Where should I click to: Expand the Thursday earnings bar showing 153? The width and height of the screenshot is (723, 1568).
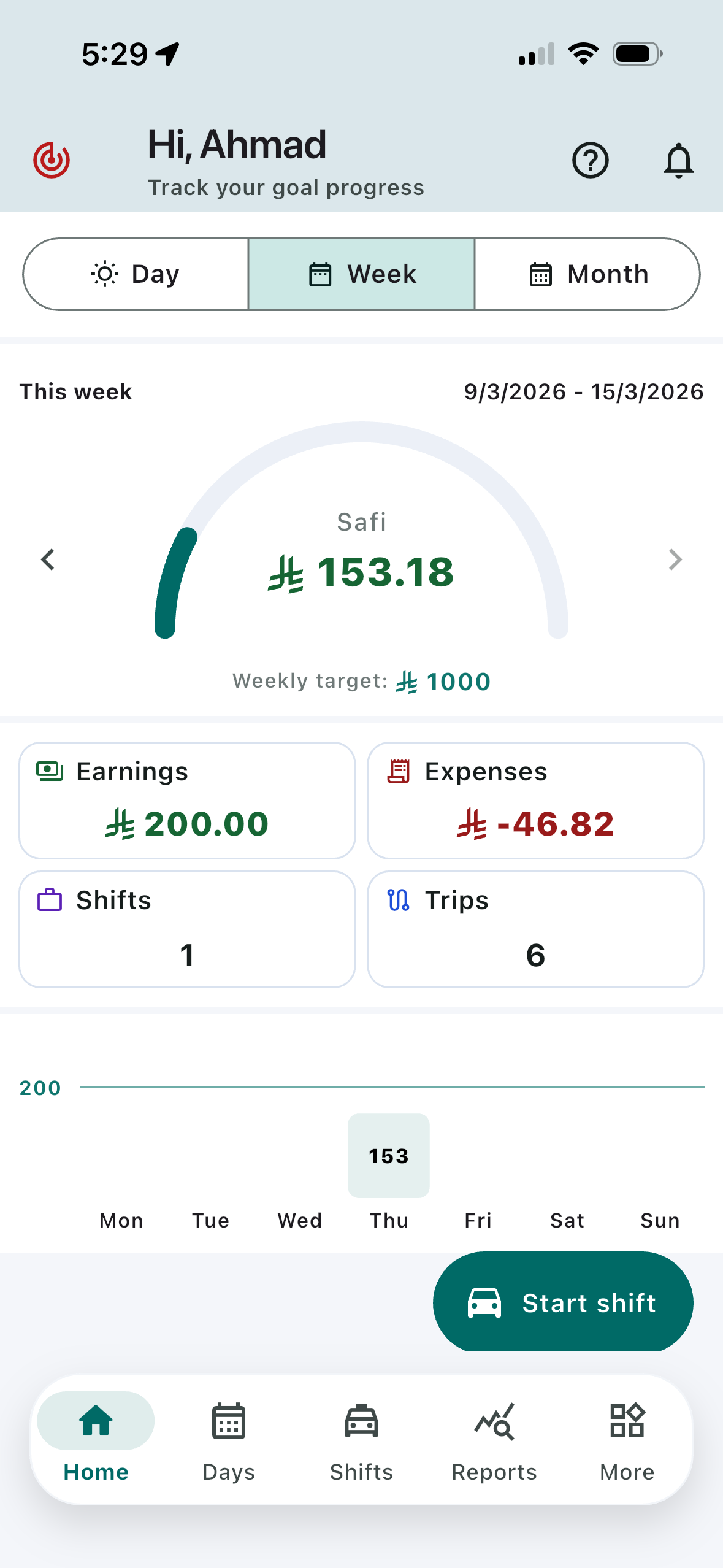coord(388,1156)
